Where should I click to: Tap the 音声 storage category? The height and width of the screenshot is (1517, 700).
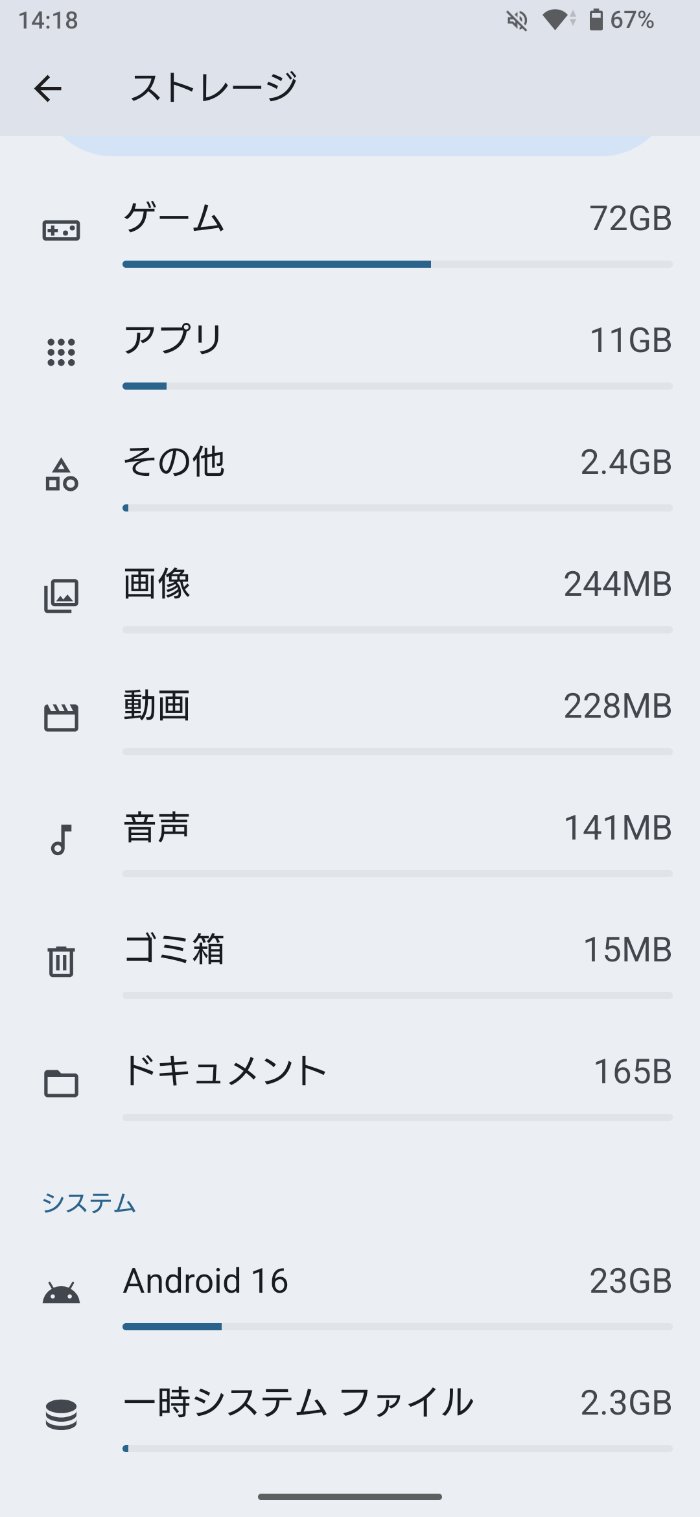tap(350, 840)
